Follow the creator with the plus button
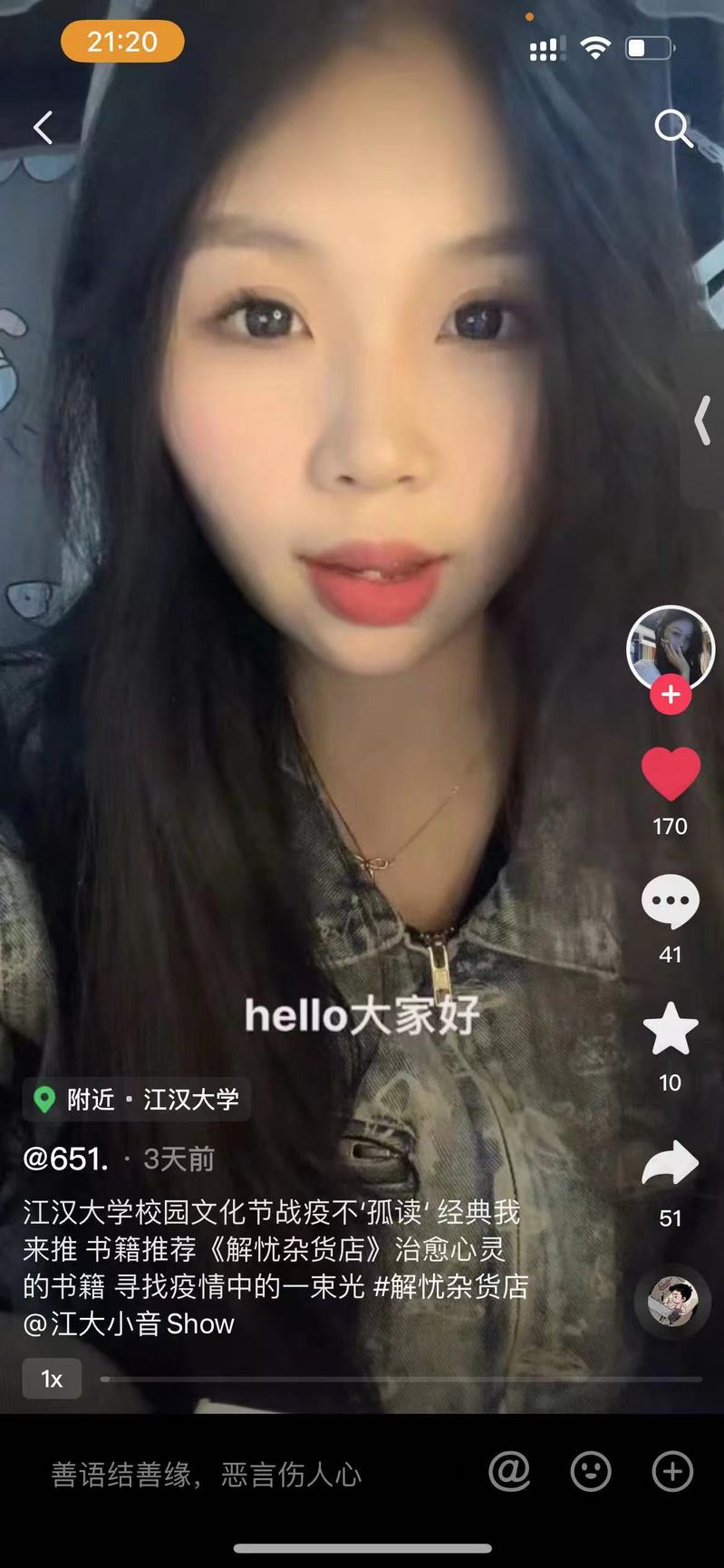724x1568 pixels. (x=671, y=695)
